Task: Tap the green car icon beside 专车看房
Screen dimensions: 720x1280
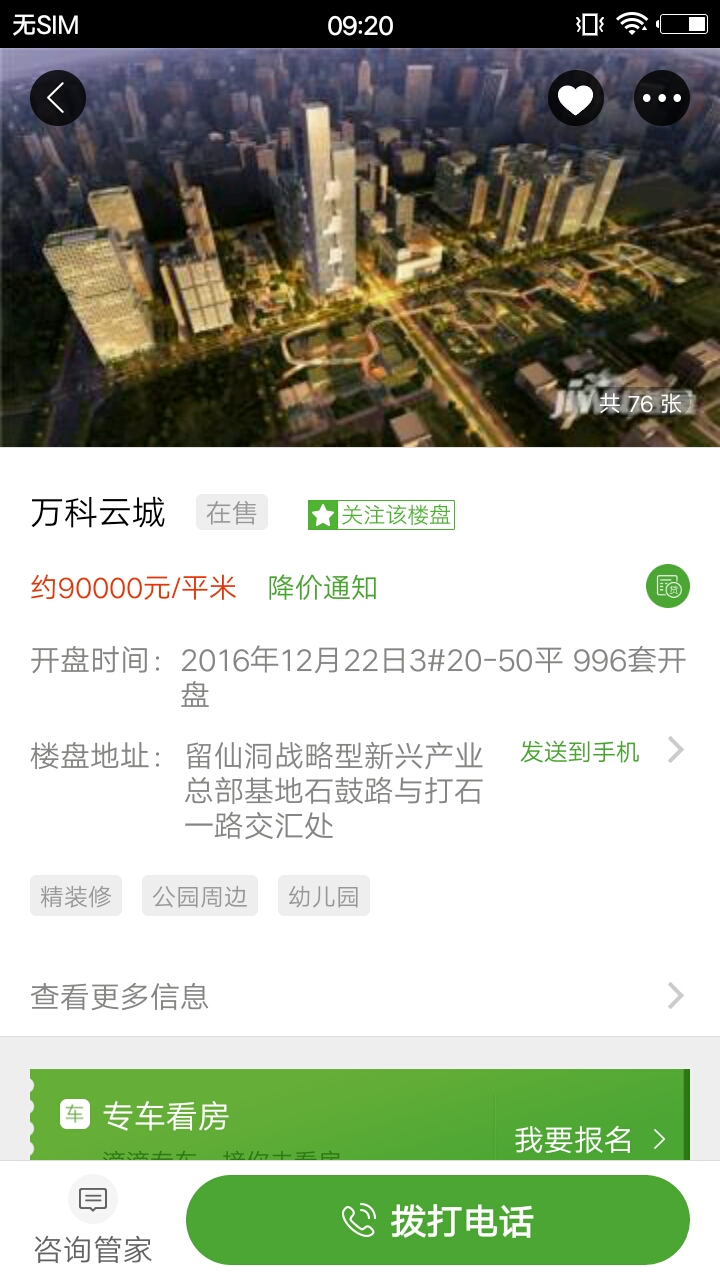Action: point(72,1112)
